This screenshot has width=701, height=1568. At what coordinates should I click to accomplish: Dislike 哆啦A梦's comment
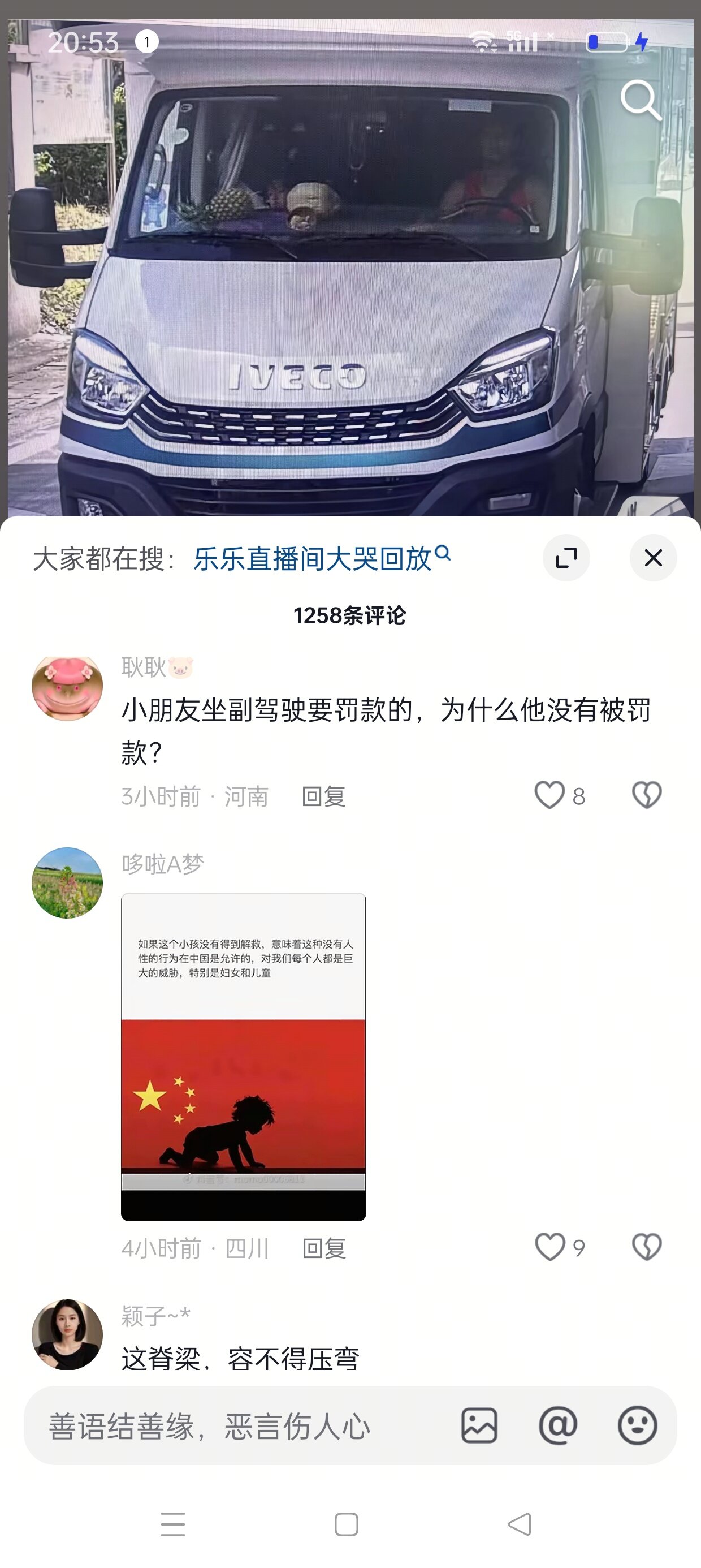click(646, 1247)
